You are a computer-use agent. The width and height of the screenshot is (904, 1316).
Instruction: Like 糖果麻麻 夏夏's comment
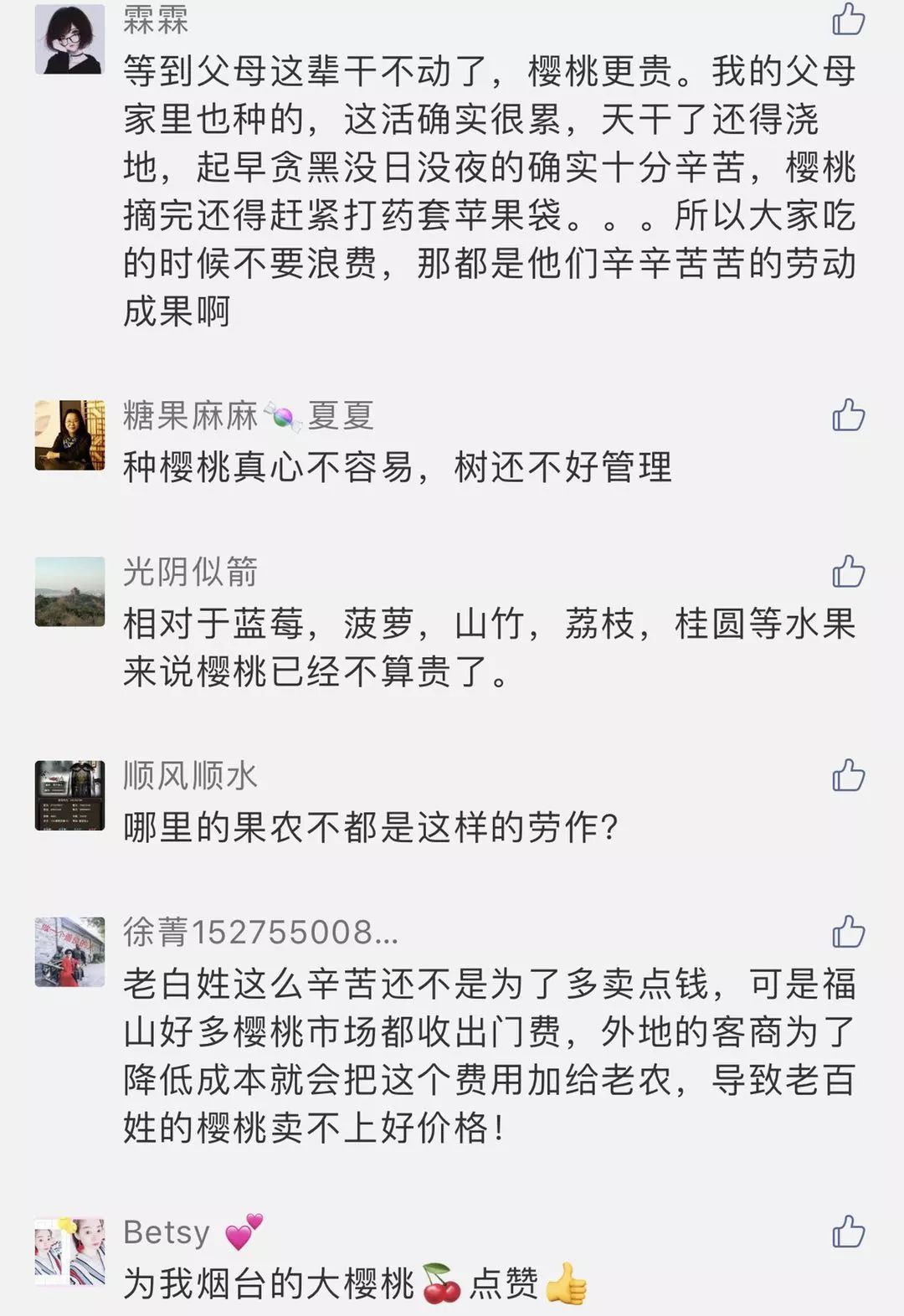click(848, 414)
